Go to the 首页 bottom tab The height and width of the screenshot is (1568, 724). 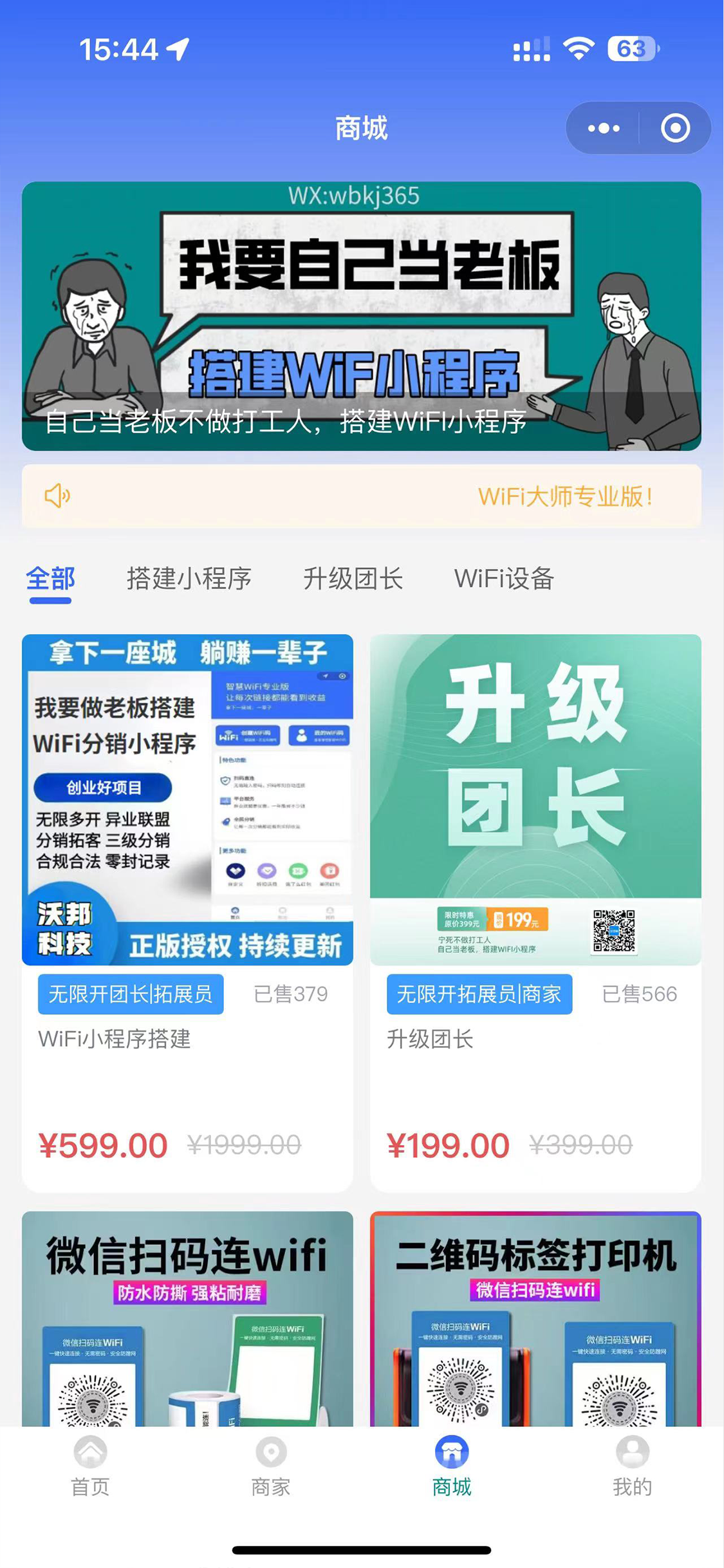coord(90,1468)
